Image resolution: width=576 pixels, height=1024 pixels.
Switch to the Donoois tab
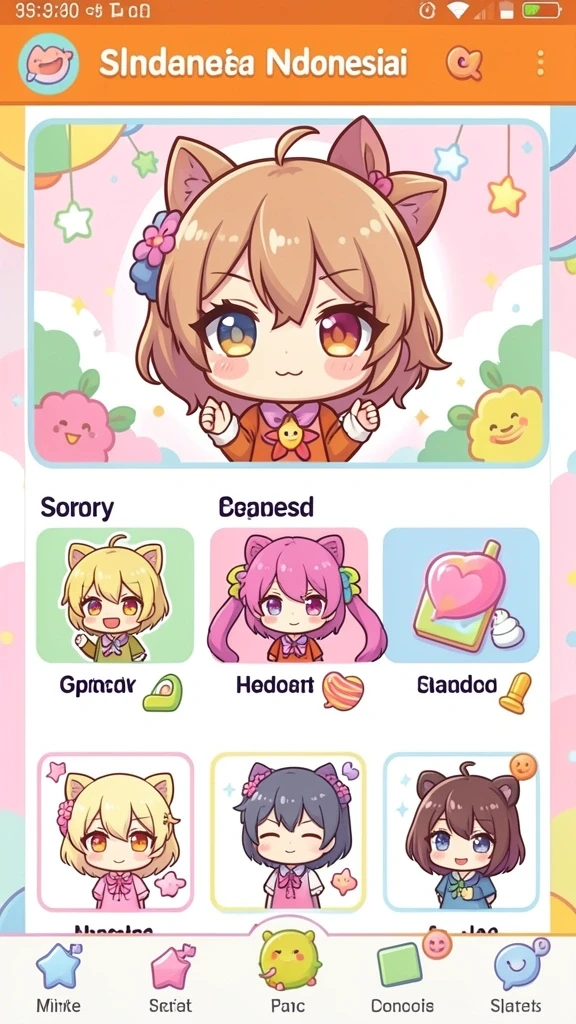(402, 978)
